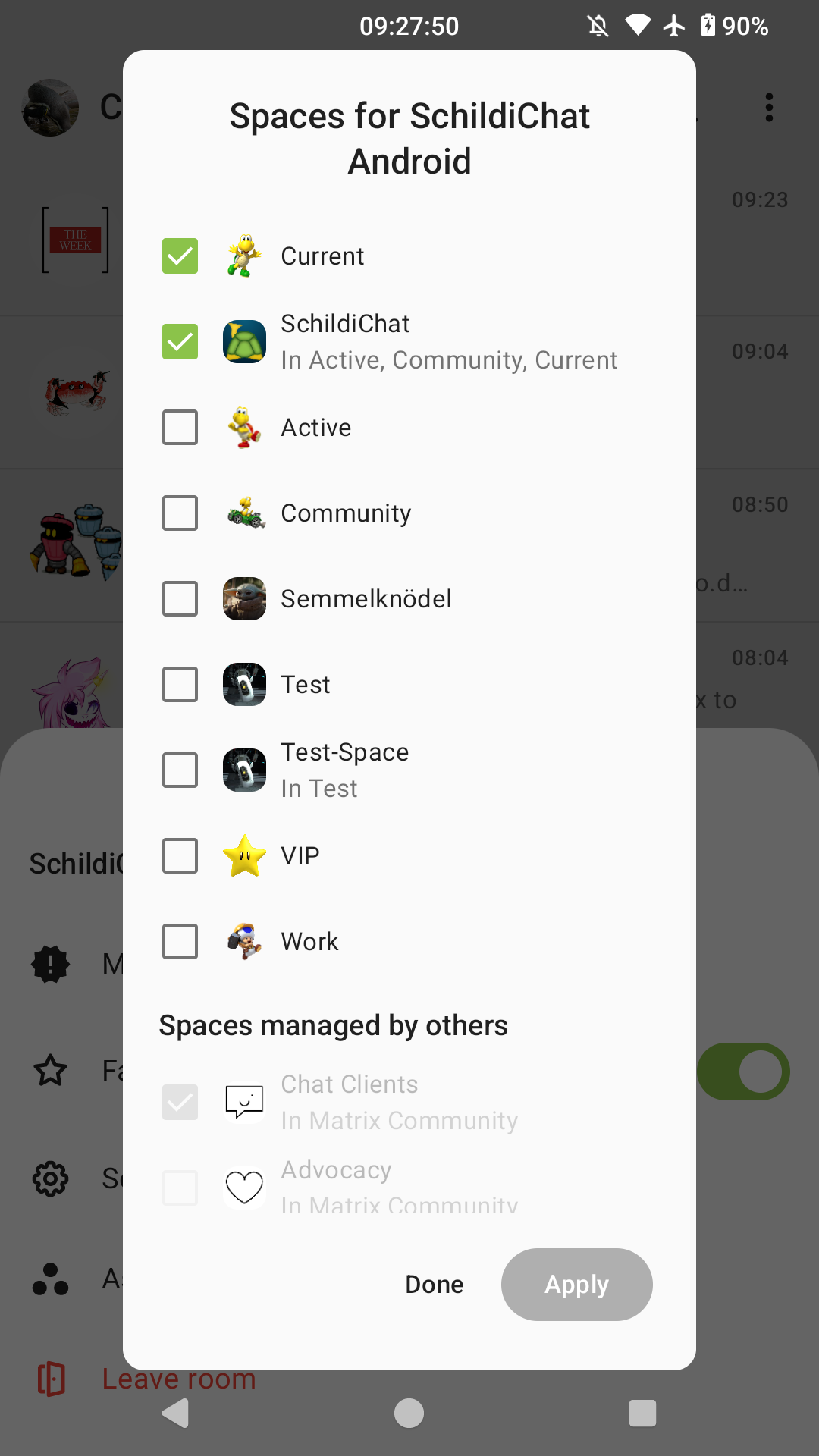Select the Active space checkbox
Image resolution: width=819 pixels, height=1456 pixels.
(x=180, y=428)
